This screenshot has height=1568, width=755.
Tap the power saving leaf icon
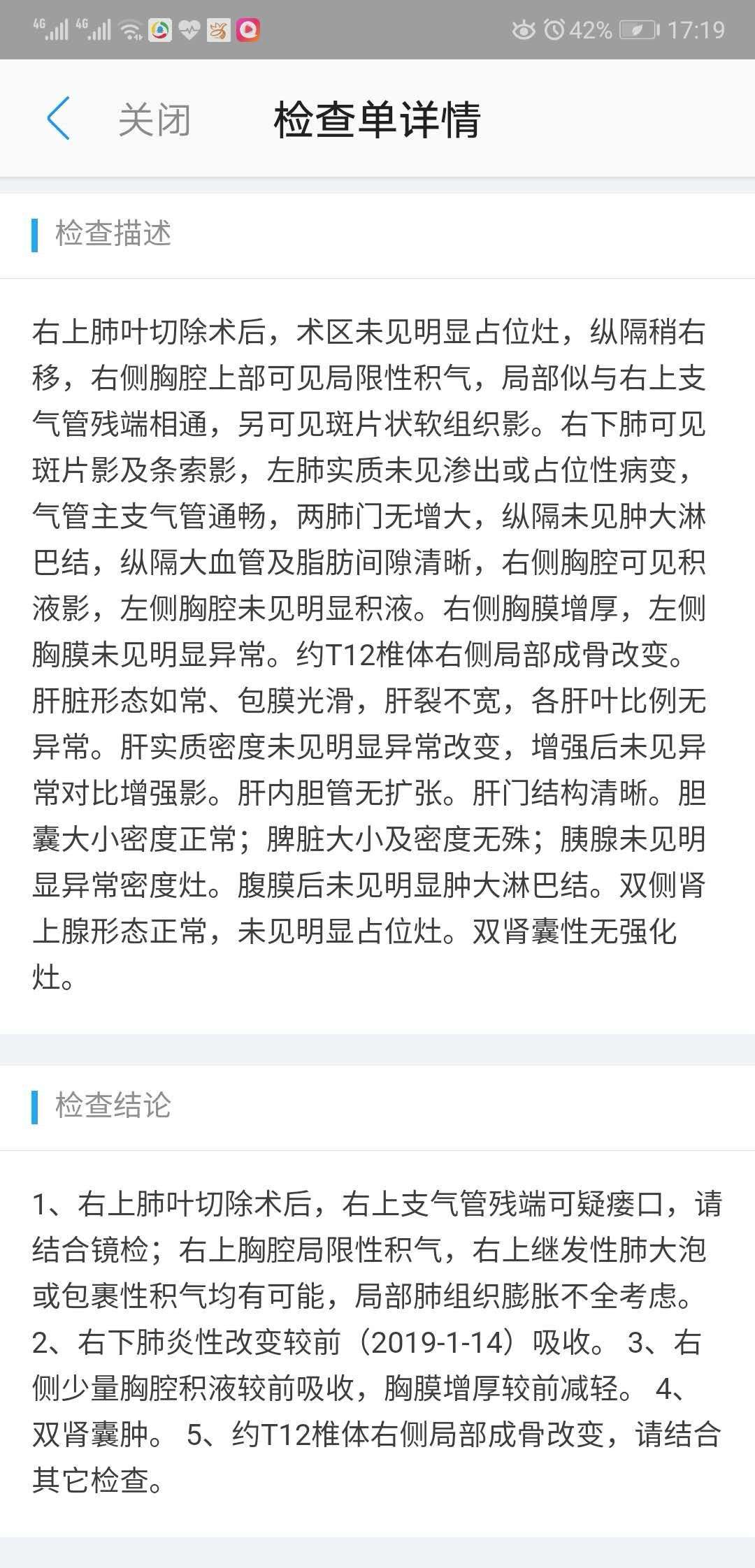pyautogui.click(x=636, y=28)
